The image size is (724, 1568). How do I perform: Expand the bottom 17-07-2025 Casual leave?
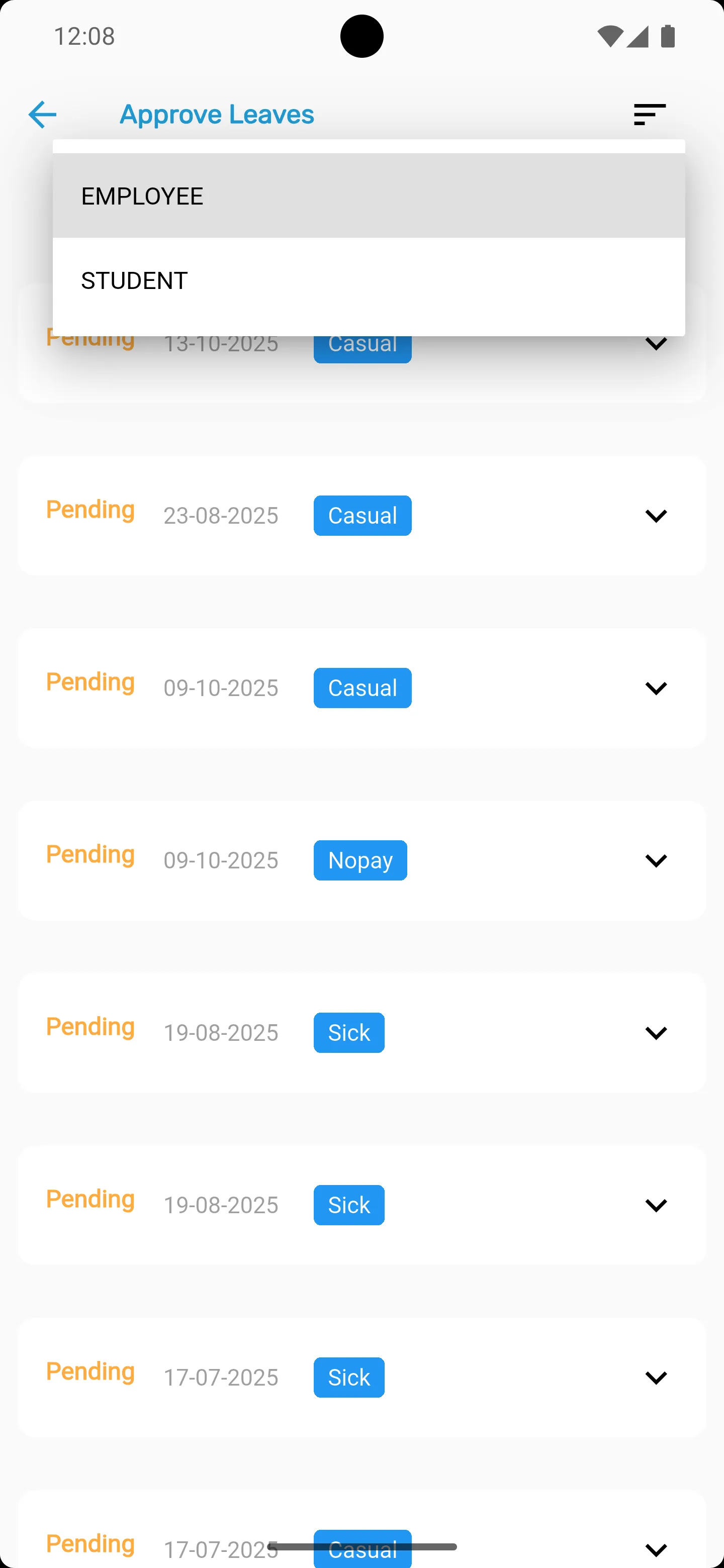tap(657, 1550)
